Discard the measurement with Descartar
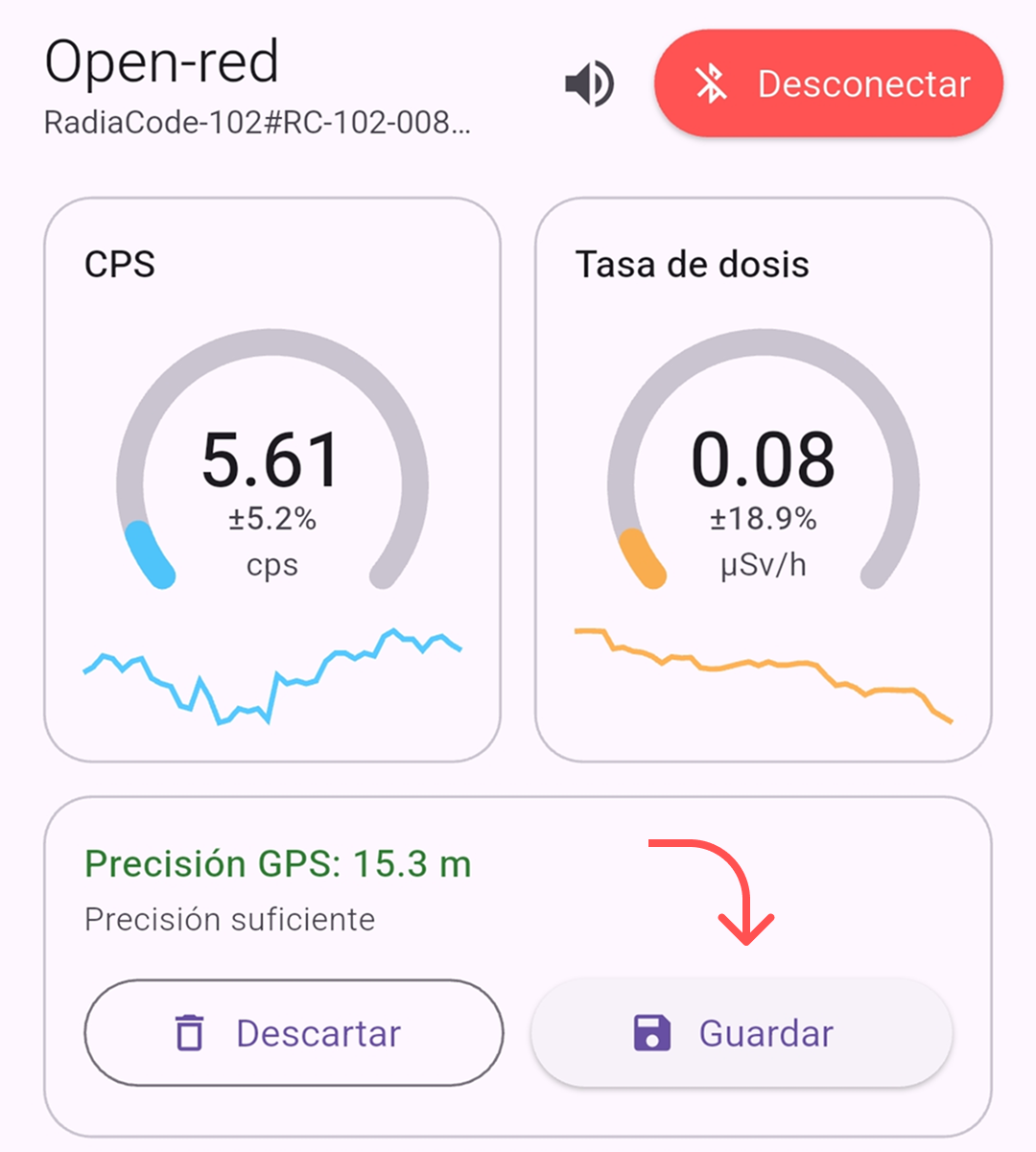The height and width of the screenshot is (1152, 1036). pos(294,1033)
